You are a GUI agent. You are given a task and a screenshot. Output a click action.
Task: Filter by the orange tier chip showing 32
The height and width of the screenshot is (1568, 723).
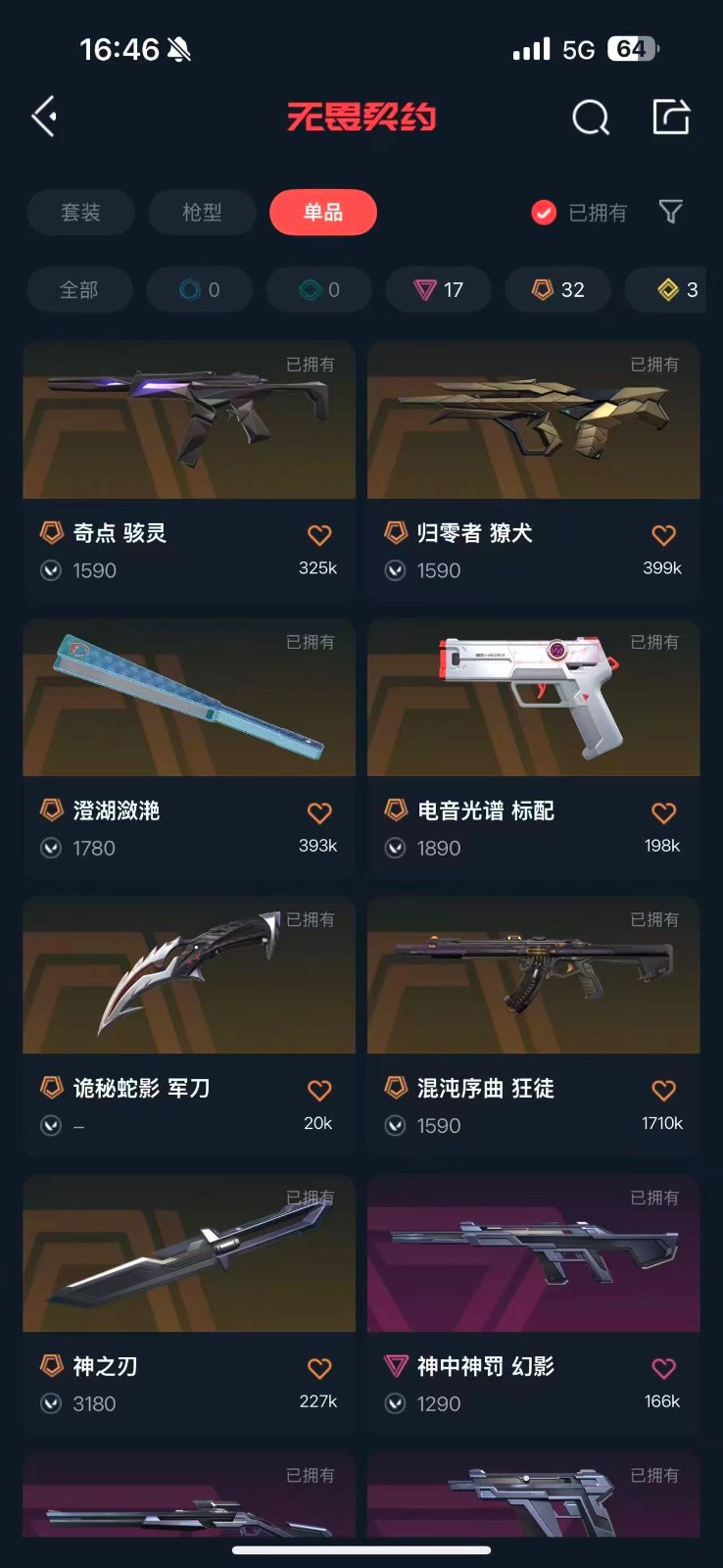point(558,290)
